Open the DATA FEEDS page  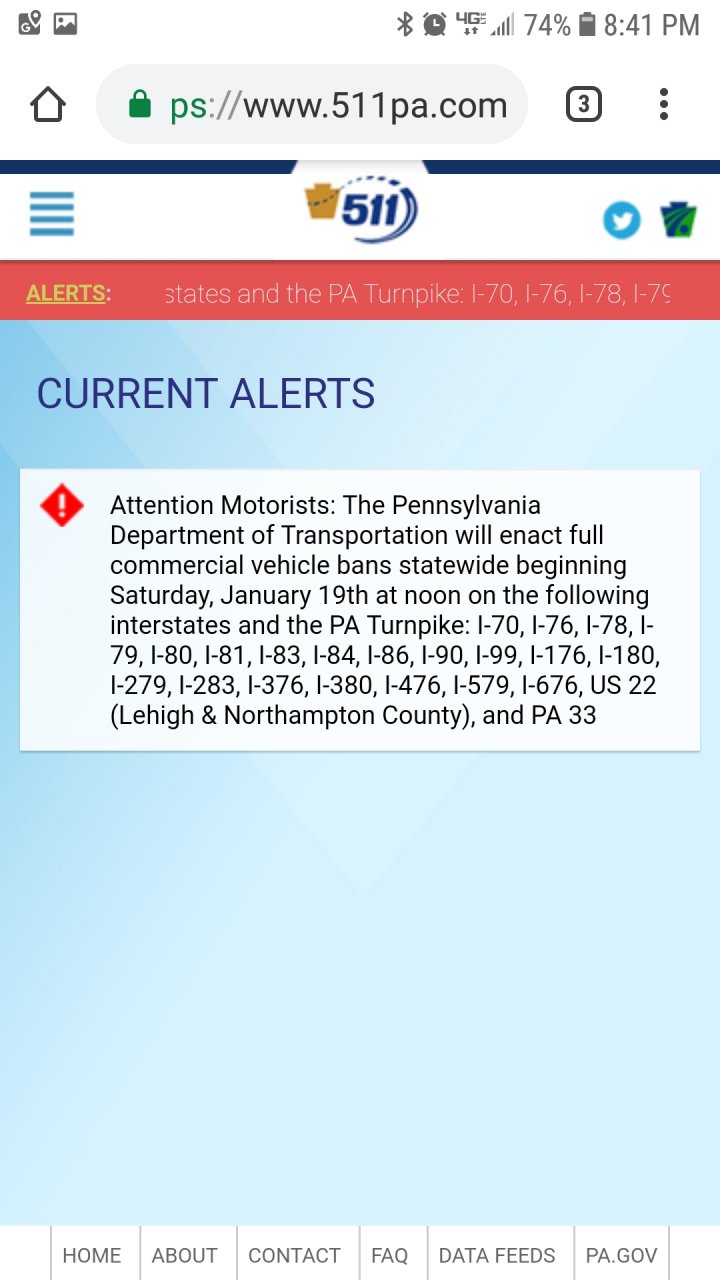coord(497,1255)
